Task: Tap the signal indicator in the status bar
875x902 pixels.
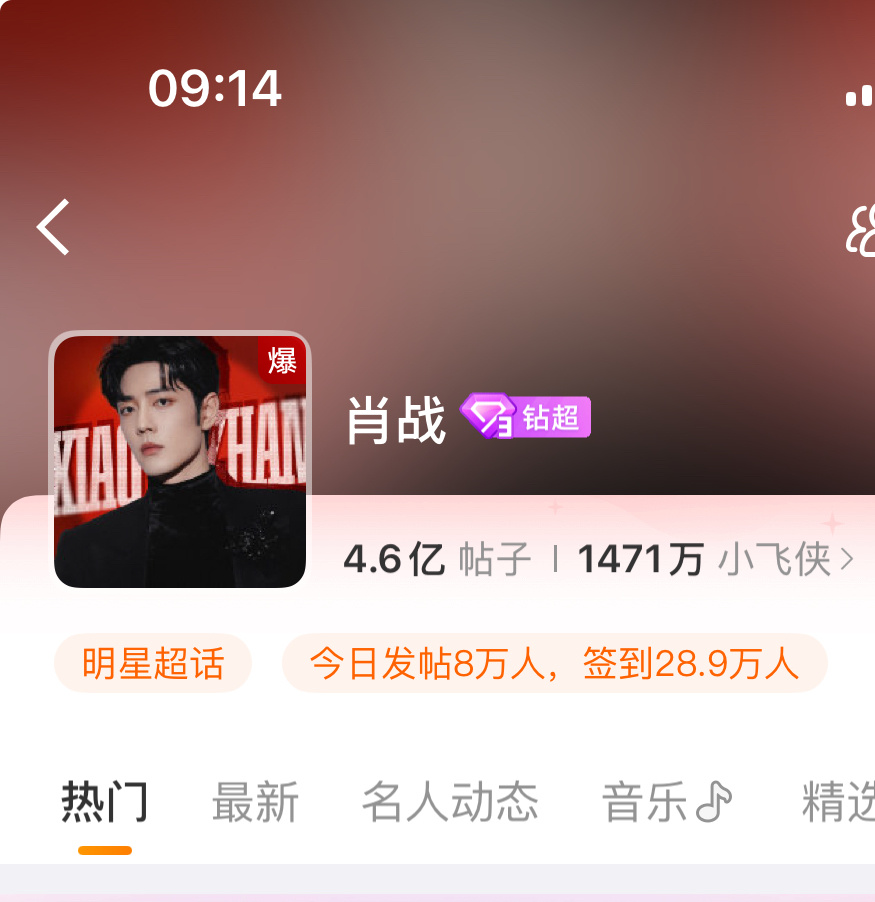Action: click(860, 94)
